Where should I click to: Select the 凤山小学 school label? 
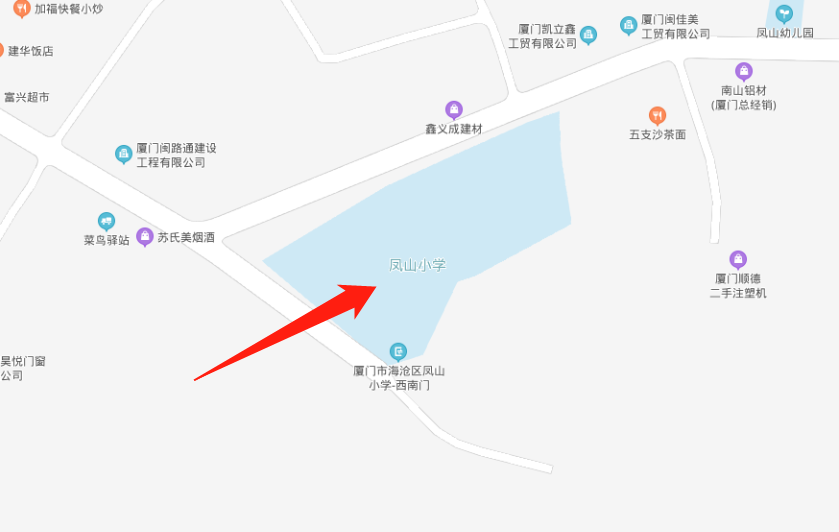click(x=417, y=265)
